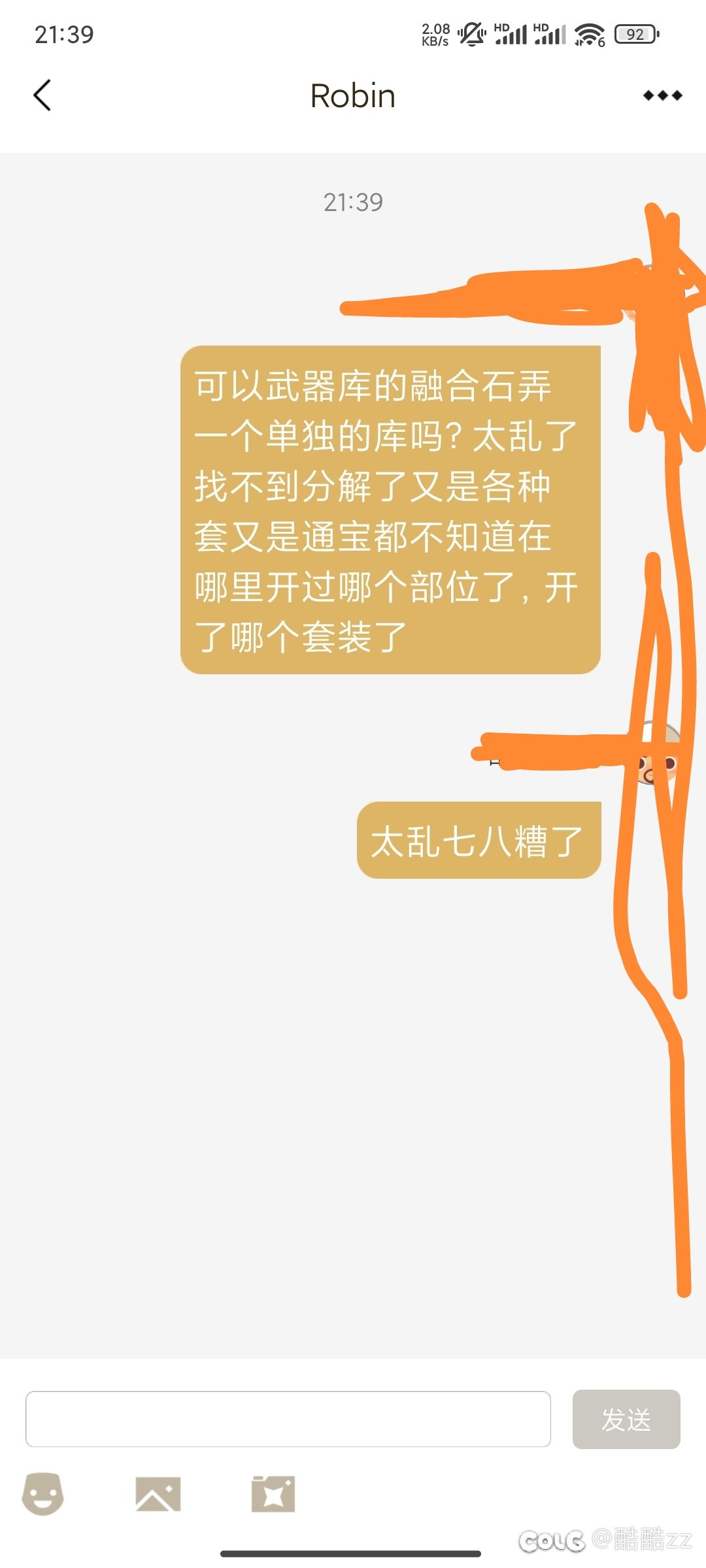Viewport: 706px width, 1568px height.
Task: Open the three-dot overflow menu
Action: point(660,95)
